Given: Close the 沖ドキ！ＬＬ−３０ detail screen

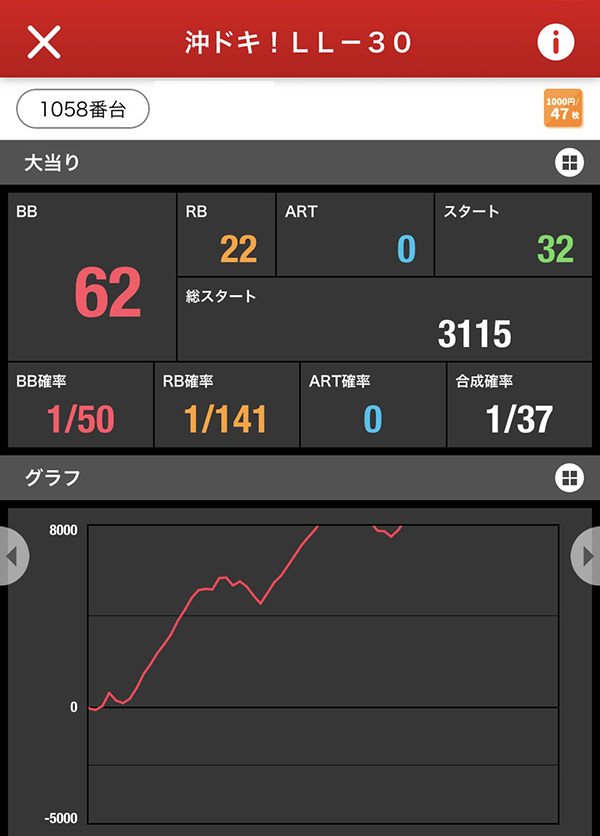Looking at the screenshot, I should click(x=44, y=41).
